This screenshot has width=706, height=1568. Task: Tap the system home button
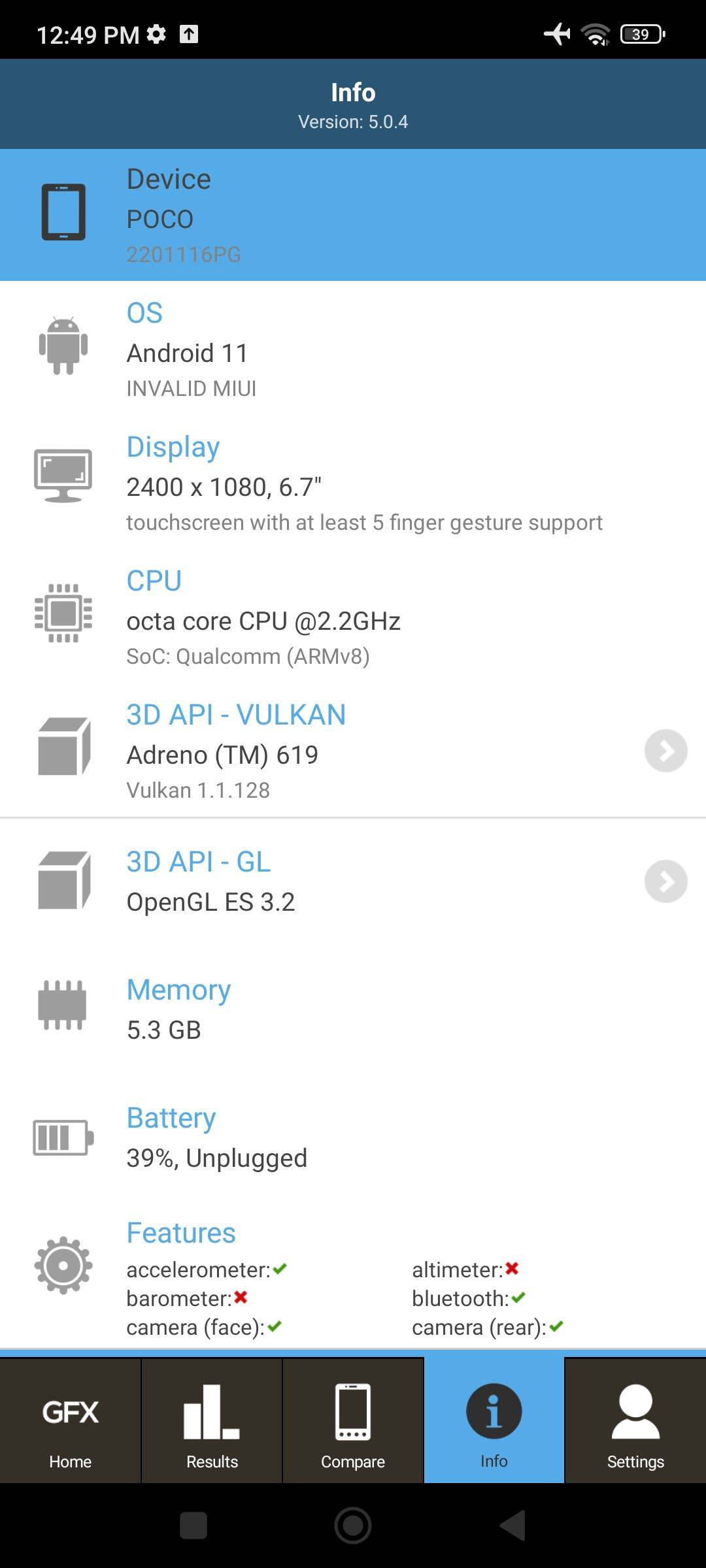click(353, 1526)
